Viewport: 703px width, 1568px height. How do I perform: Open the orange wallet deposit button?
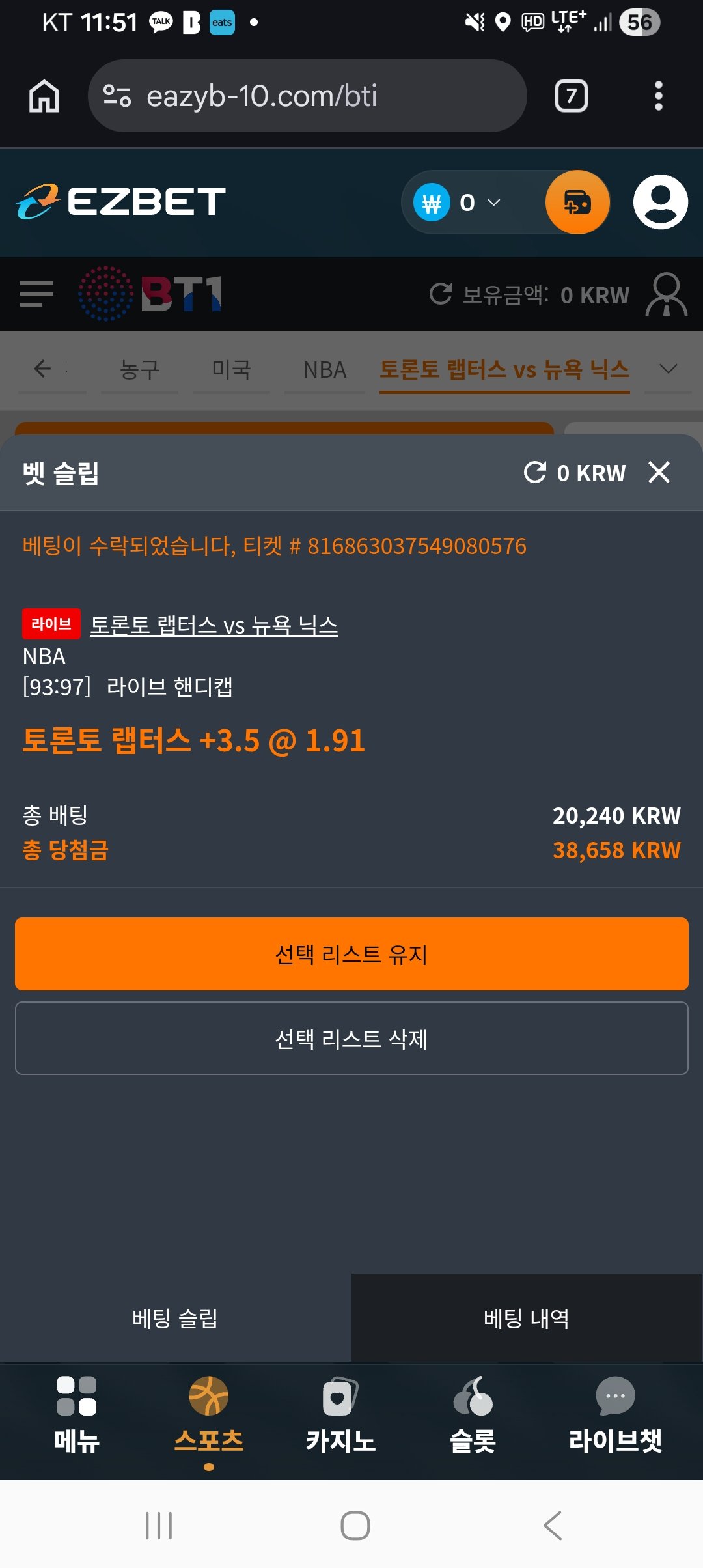click(577, 203)
